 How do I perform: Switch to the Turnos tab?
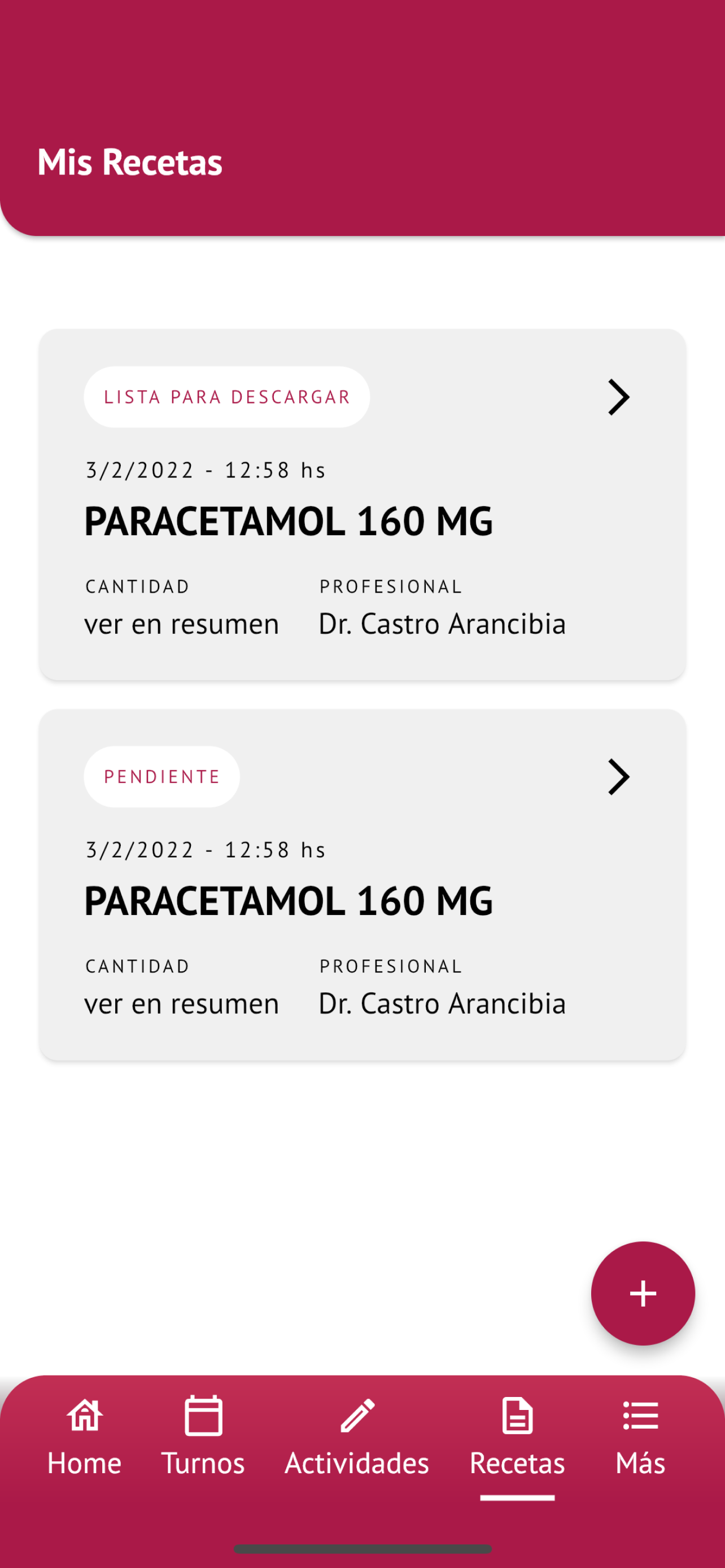point(203,1436)
